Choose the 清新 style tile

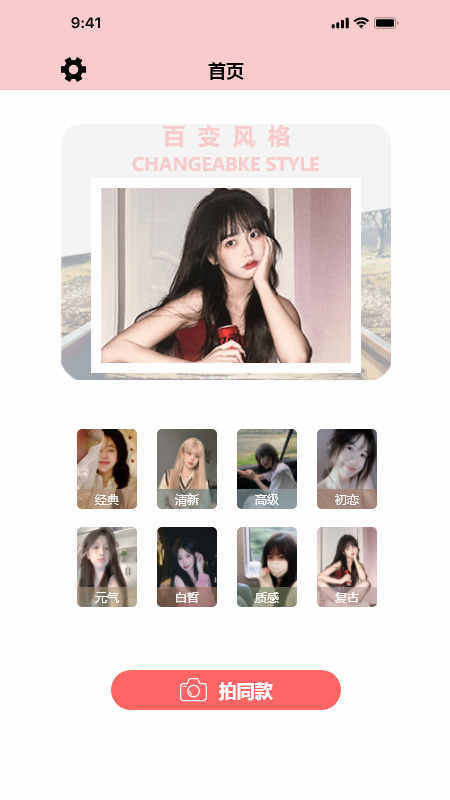(x=187, y=469)
